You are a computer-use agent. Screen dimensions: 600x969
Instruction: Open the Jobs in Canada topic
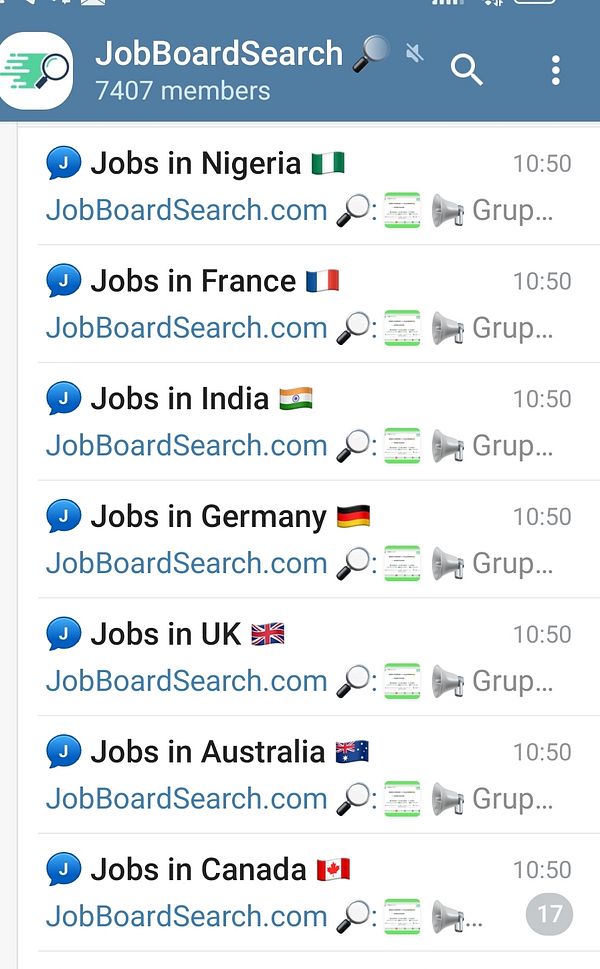tap(300, 892)
